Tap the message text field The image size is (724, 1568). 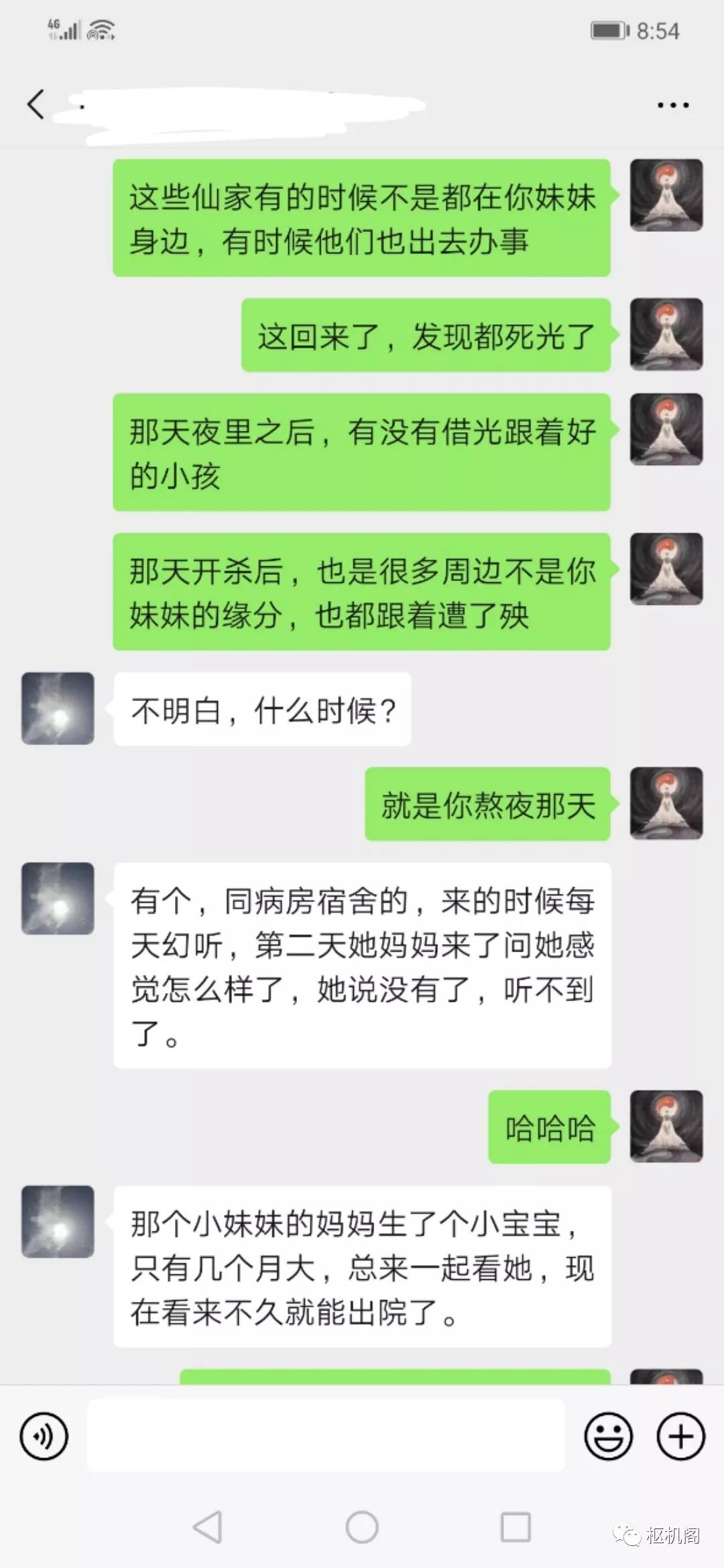(326, 1436)
